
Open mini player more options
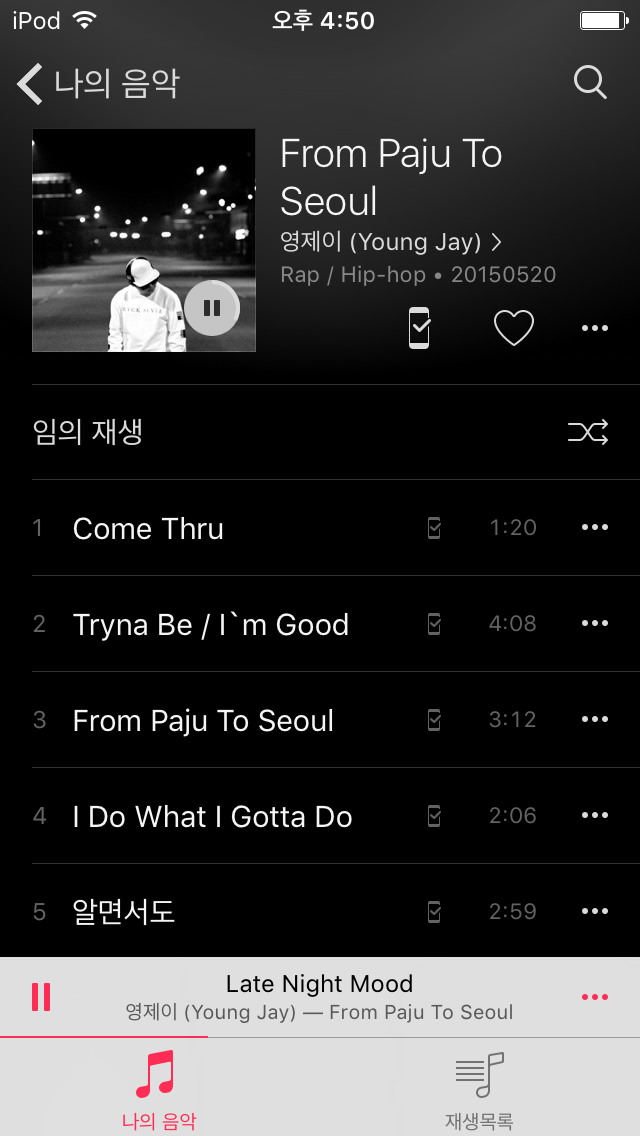click(x=594, y=996)
